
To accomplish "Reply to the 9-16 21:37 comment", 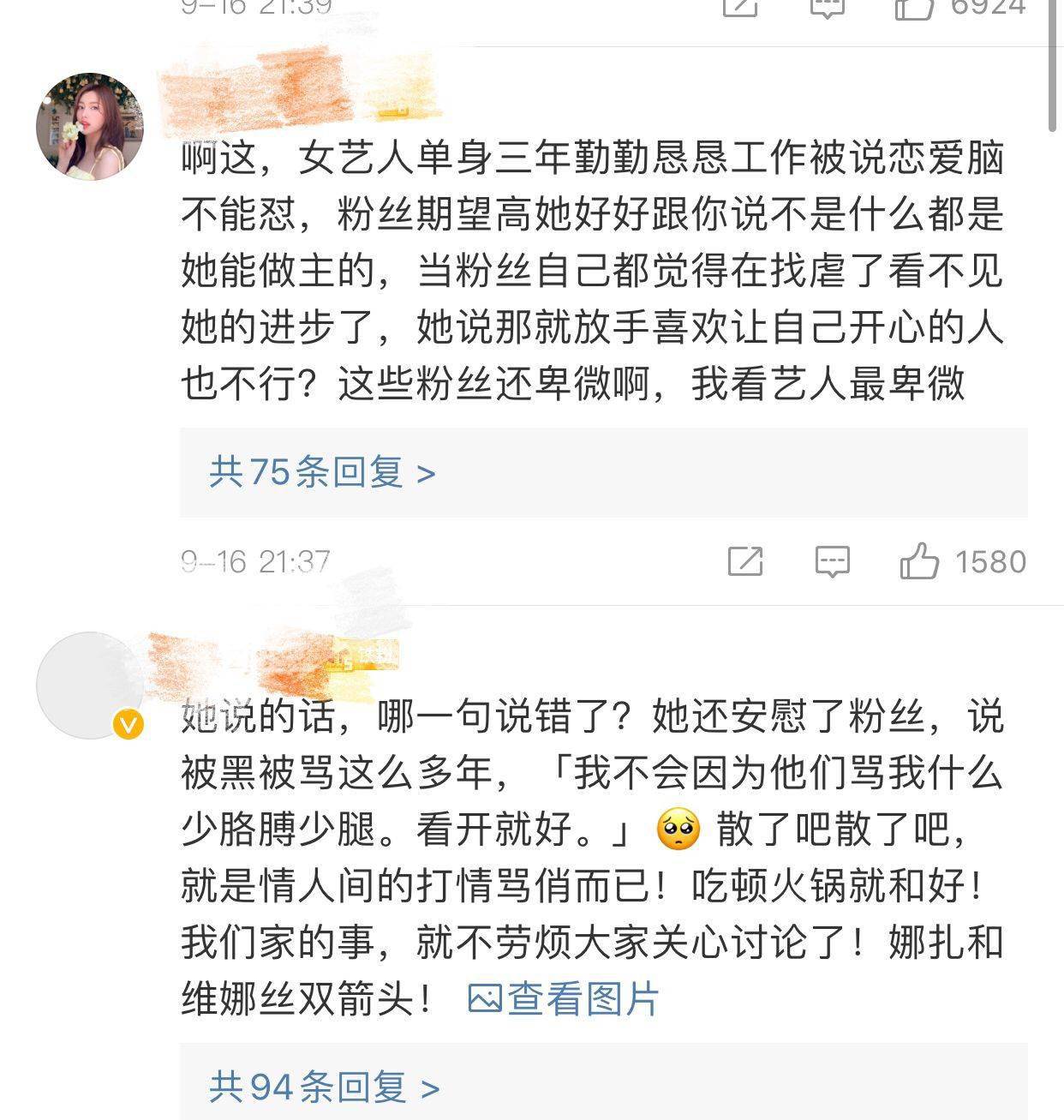I will pyautogui.click(x=832, y=562).
